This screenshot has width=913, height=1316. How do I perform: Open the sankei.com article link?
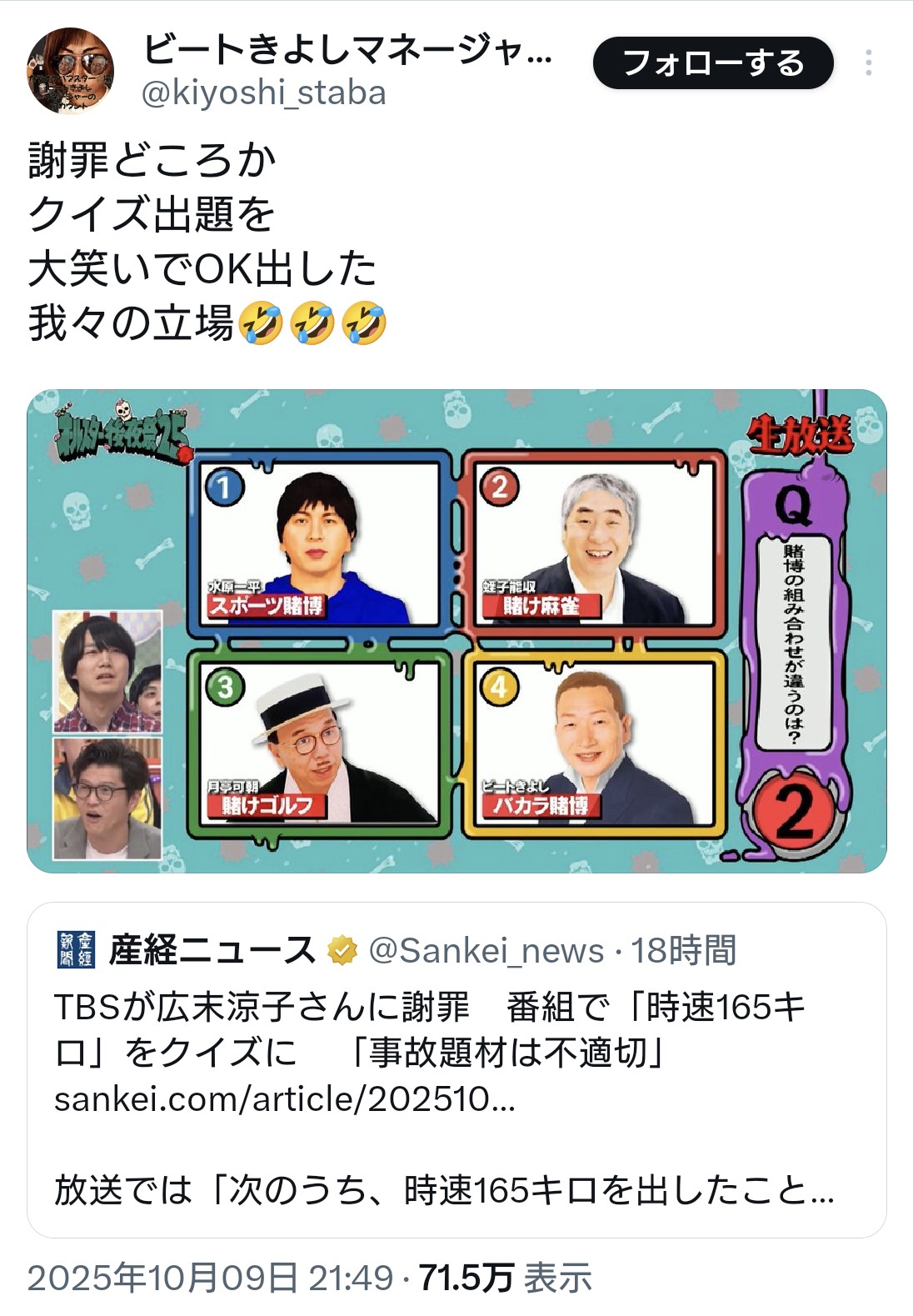coord(285,1098)
